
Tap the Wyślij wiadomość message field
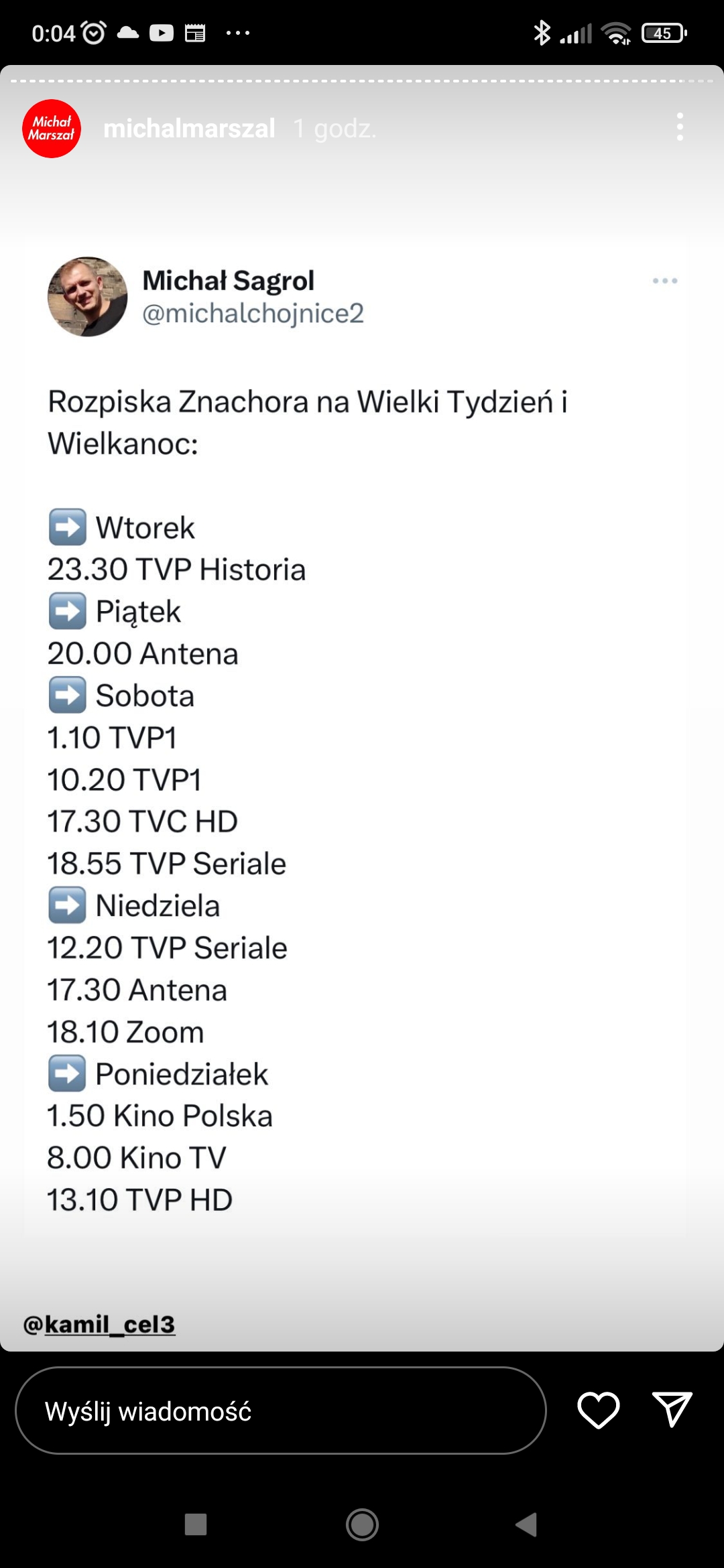point(281,1411)
